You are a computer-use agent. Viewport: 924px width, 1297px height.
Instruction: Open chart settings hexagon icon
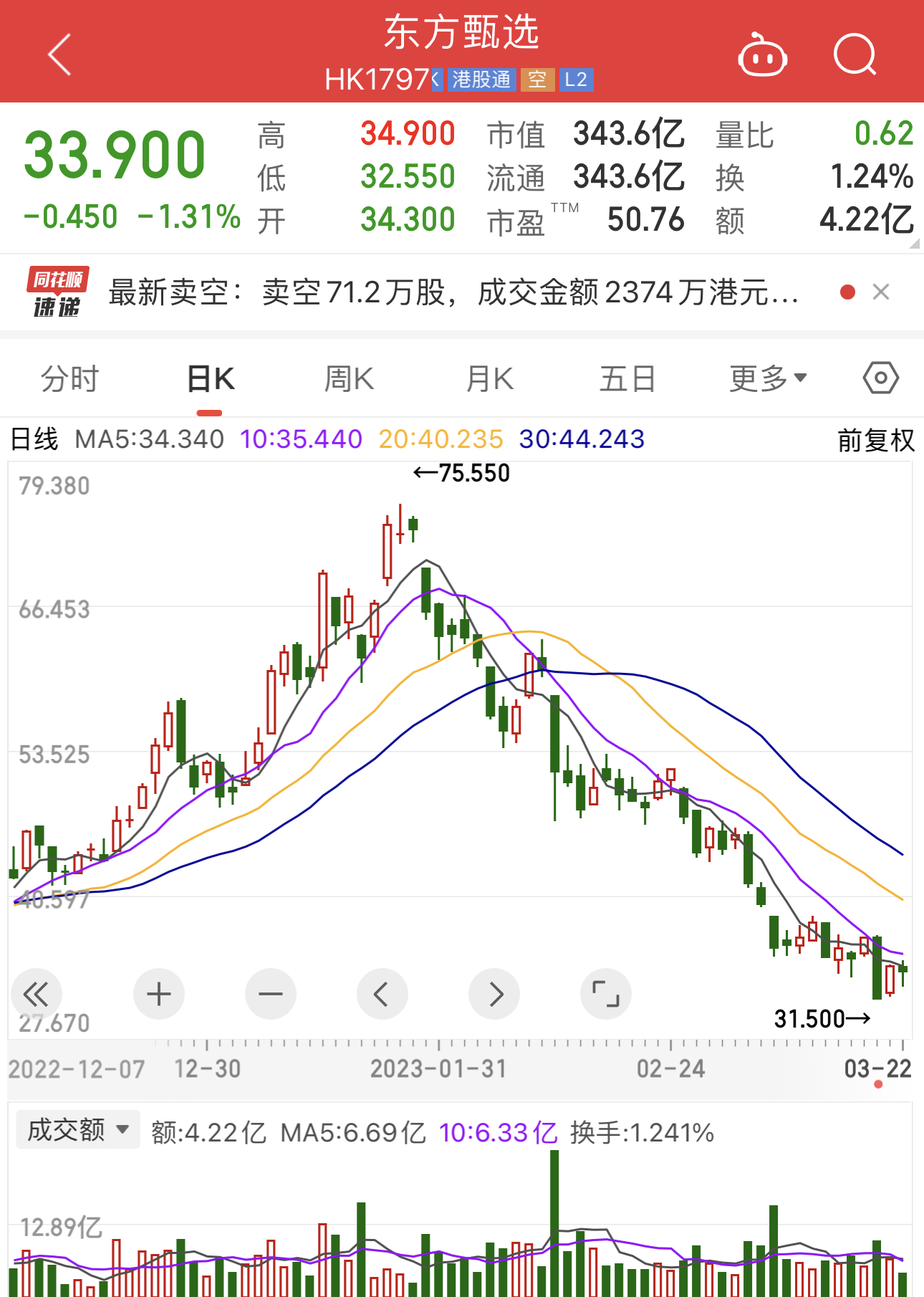click(880, 378)
